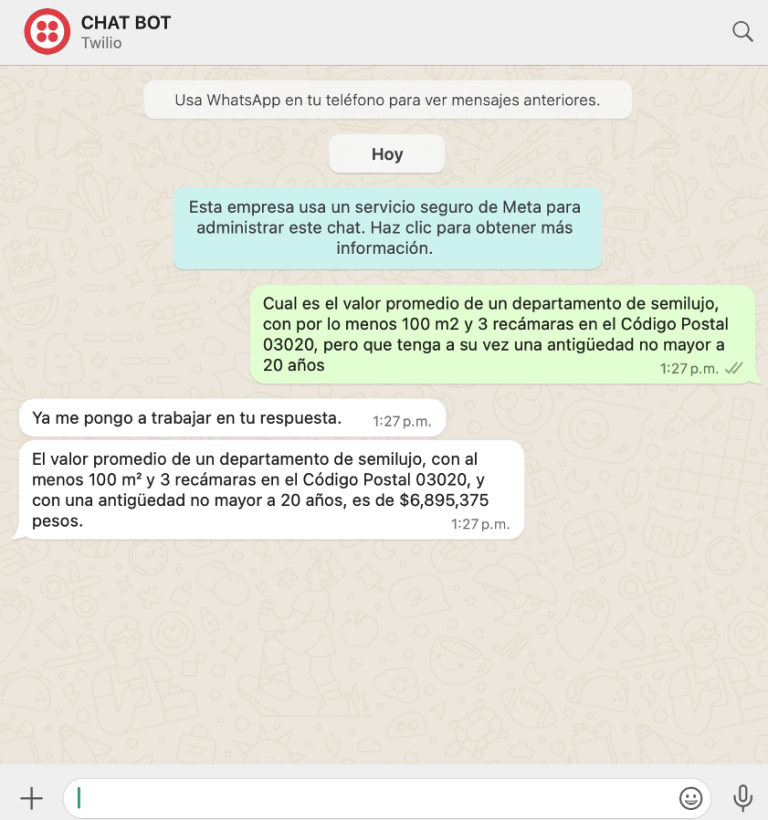The image size is (768, 820).
Task: Click the message input field
Action: pyautogui.click(x=380, y=798)
